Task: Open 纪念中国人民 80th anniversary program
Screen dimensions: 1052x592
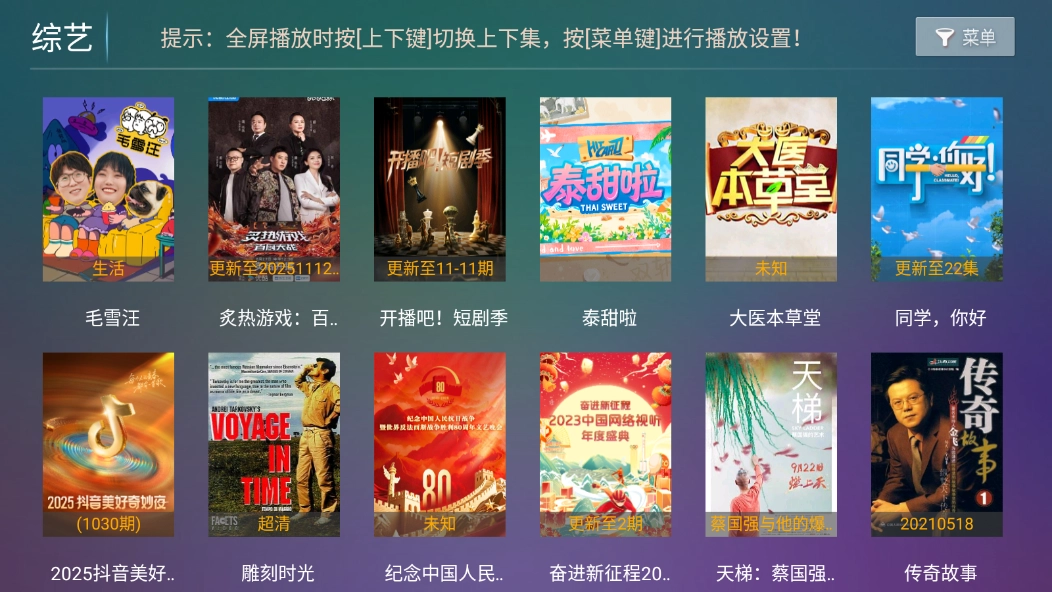Action: (x=440, y=444)
